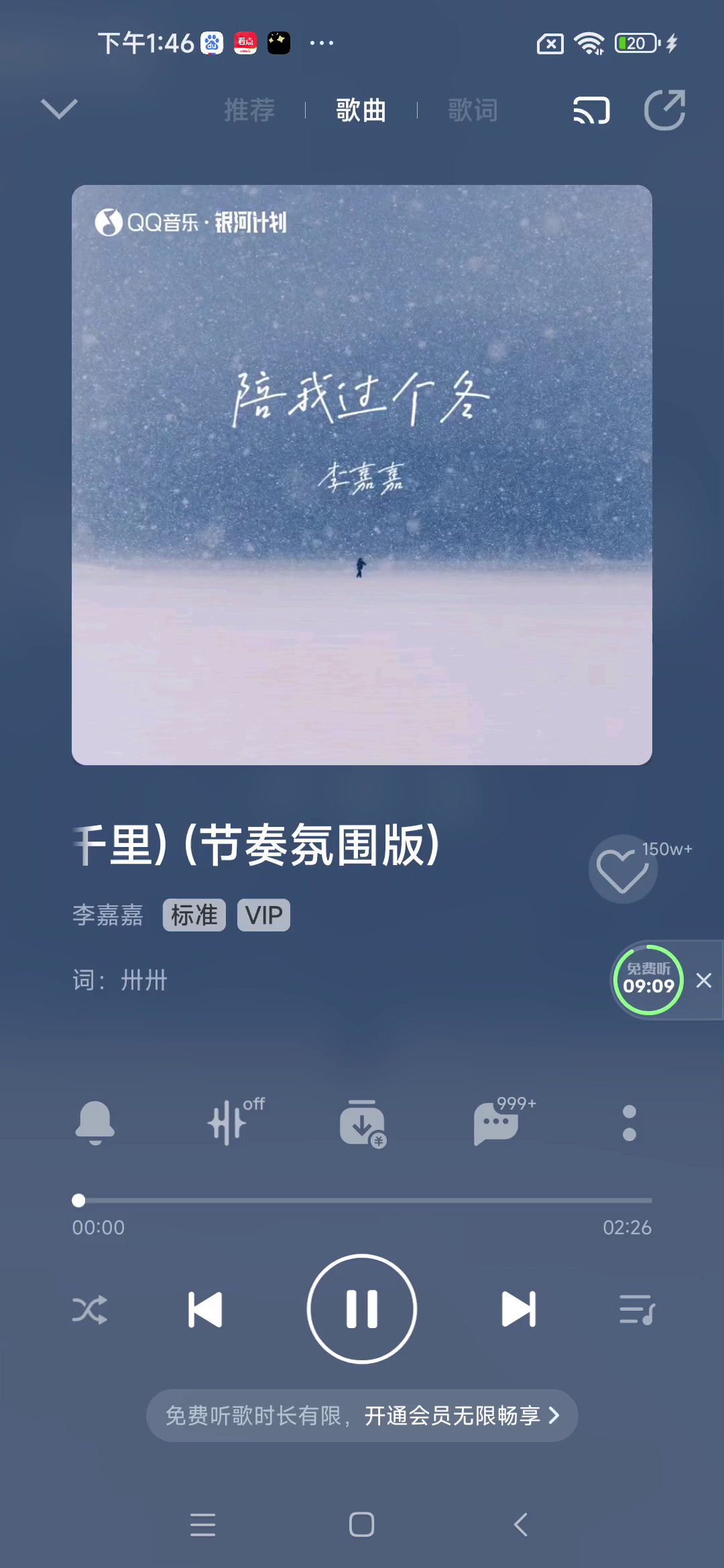Open the play queue list
The image size is (724, 1568).
click(x=637, y=1309)
